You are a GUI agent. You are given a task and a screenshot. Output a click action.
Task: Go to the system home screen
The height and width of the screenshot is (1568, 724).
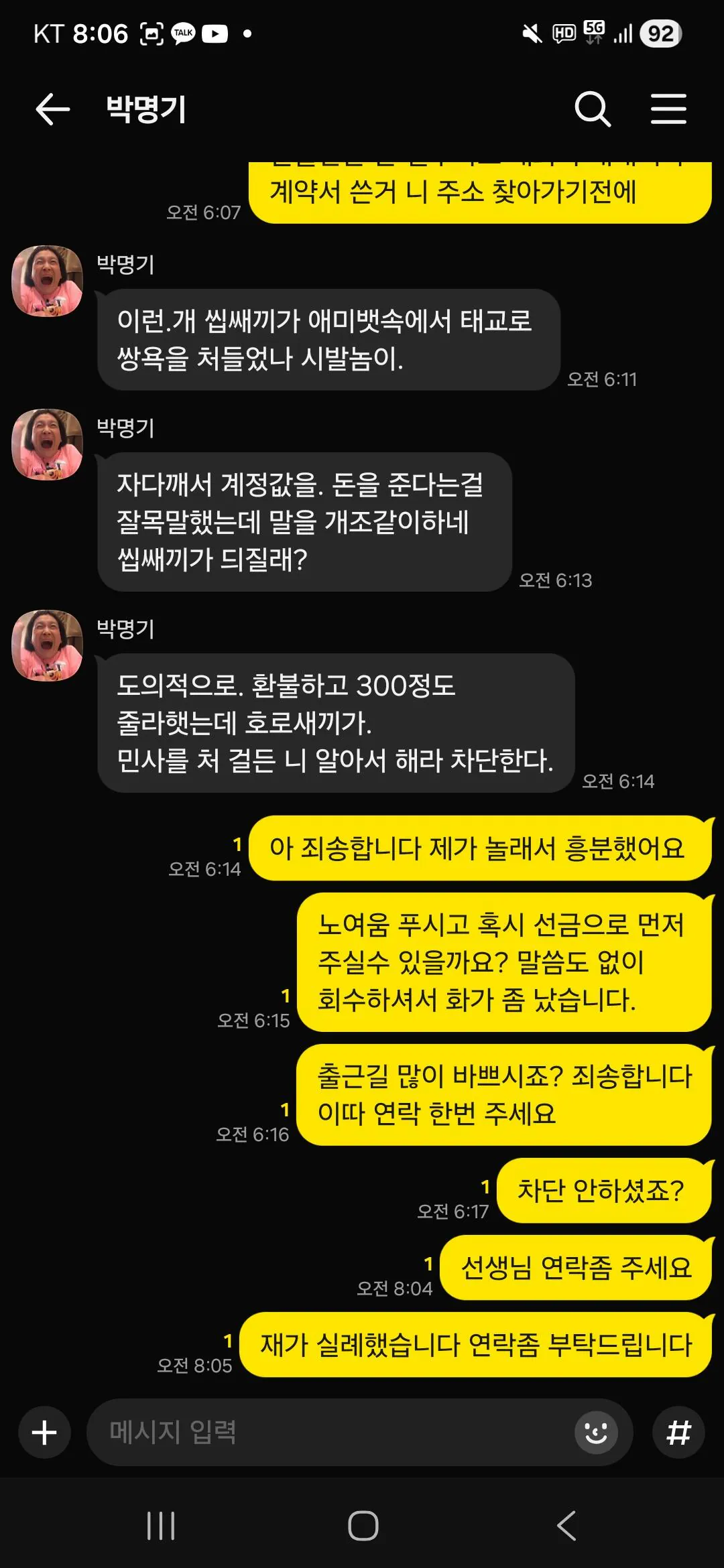click(x=363, y=1526)
